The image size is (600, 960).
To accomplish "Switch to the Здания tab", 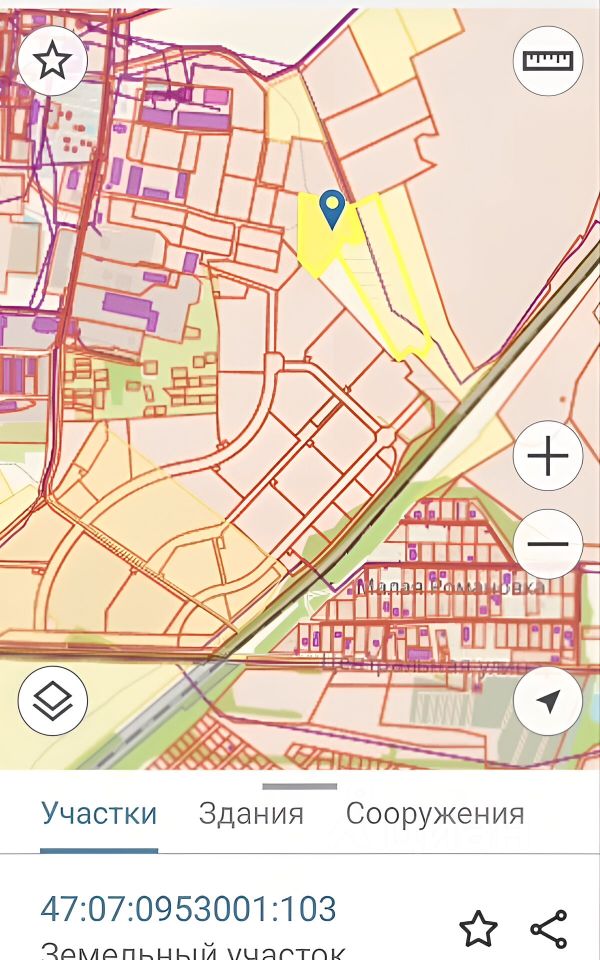I will [x=251, y=813].
